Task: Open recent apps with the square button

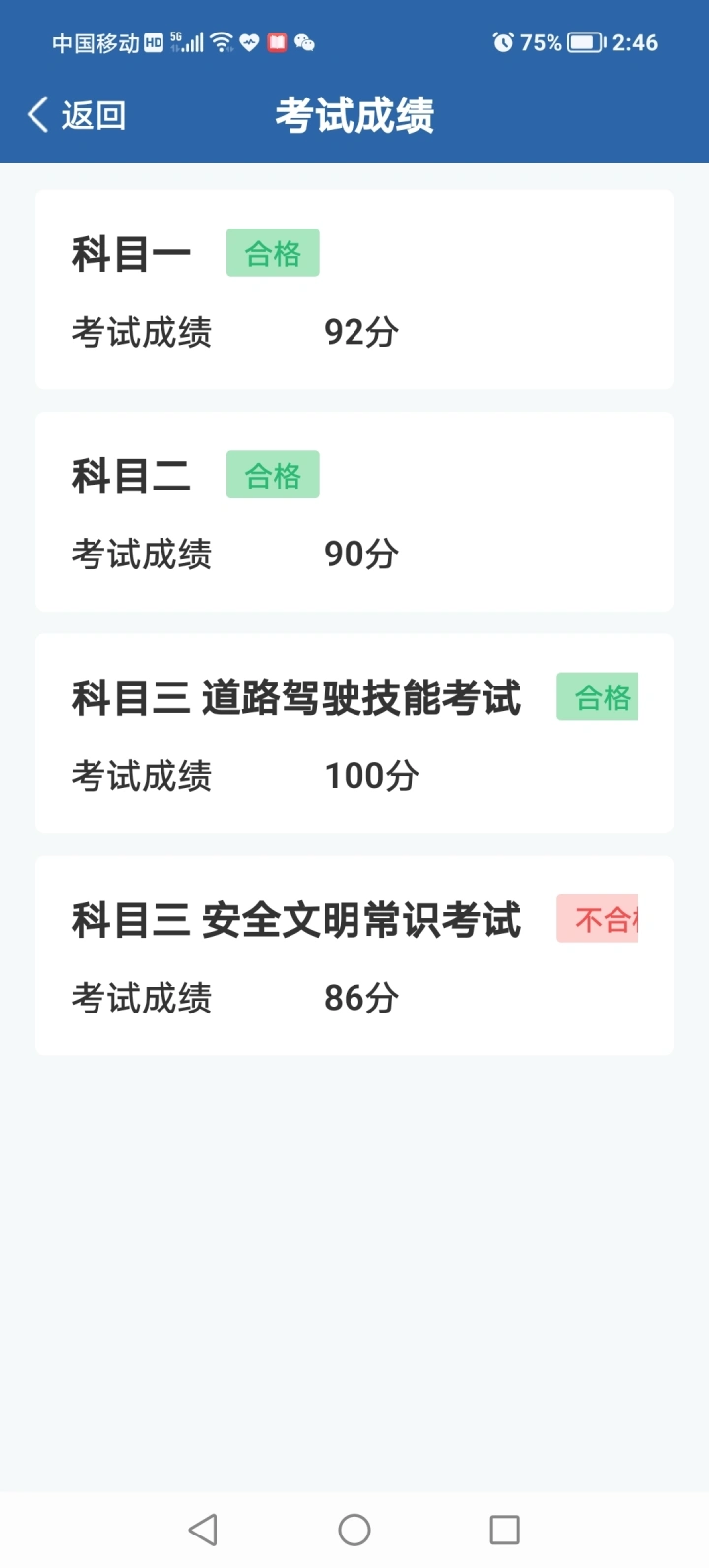Action: click(x=505, y=1530)
